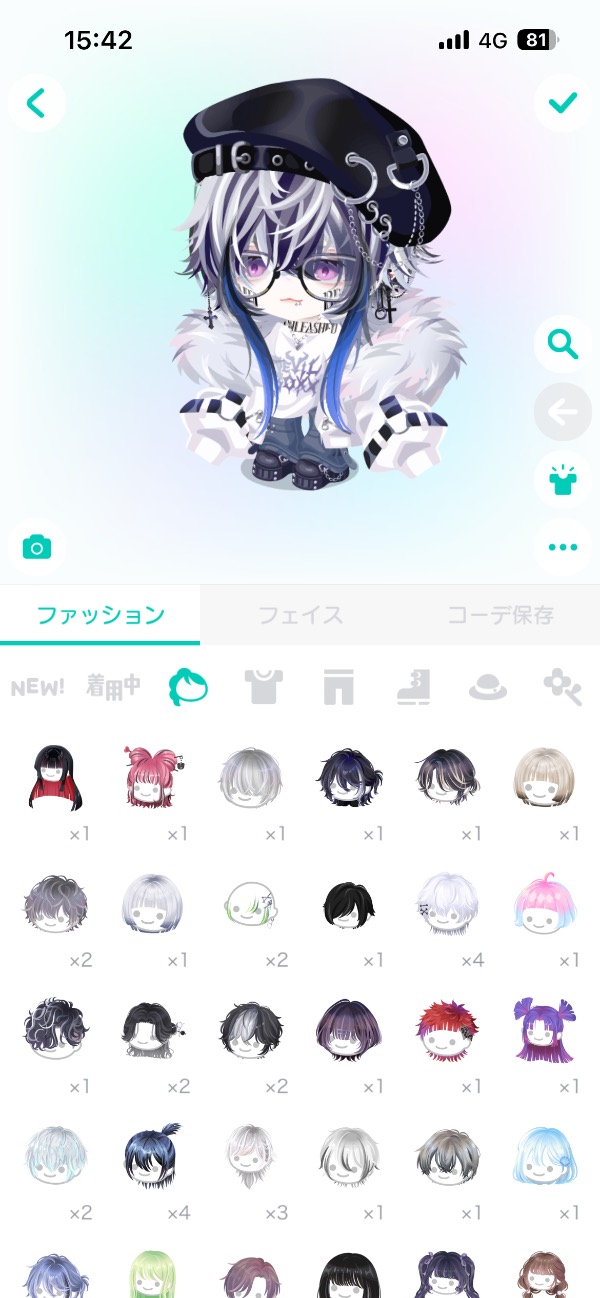Screen dimensions: 600x1298
Task: Select the pants bottoms category
Action: 339,688
